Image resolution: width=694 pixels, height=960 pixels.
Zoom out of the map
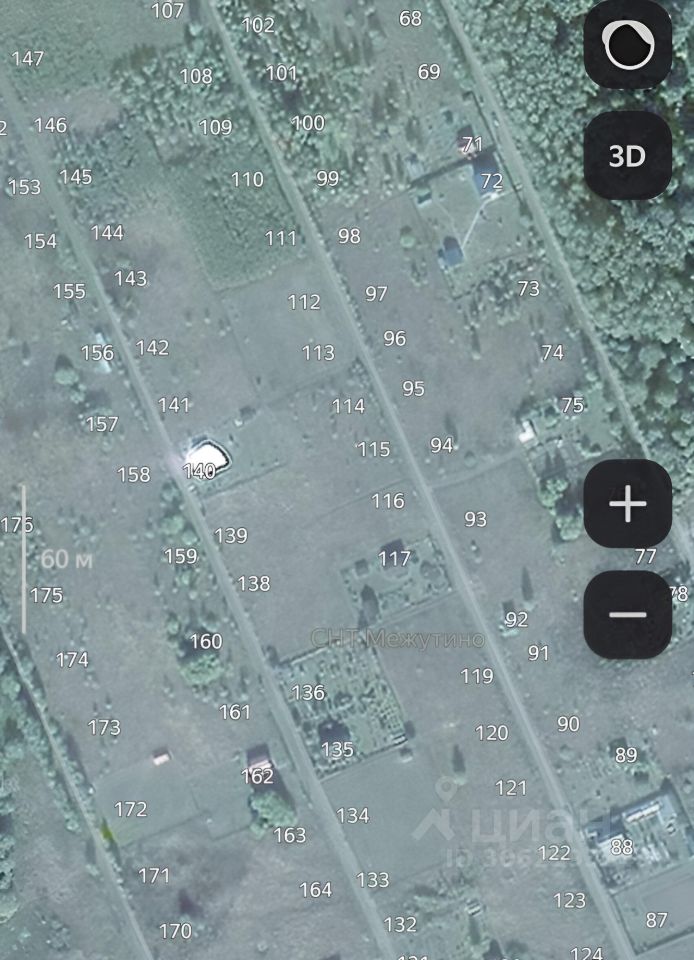(627, 614)
